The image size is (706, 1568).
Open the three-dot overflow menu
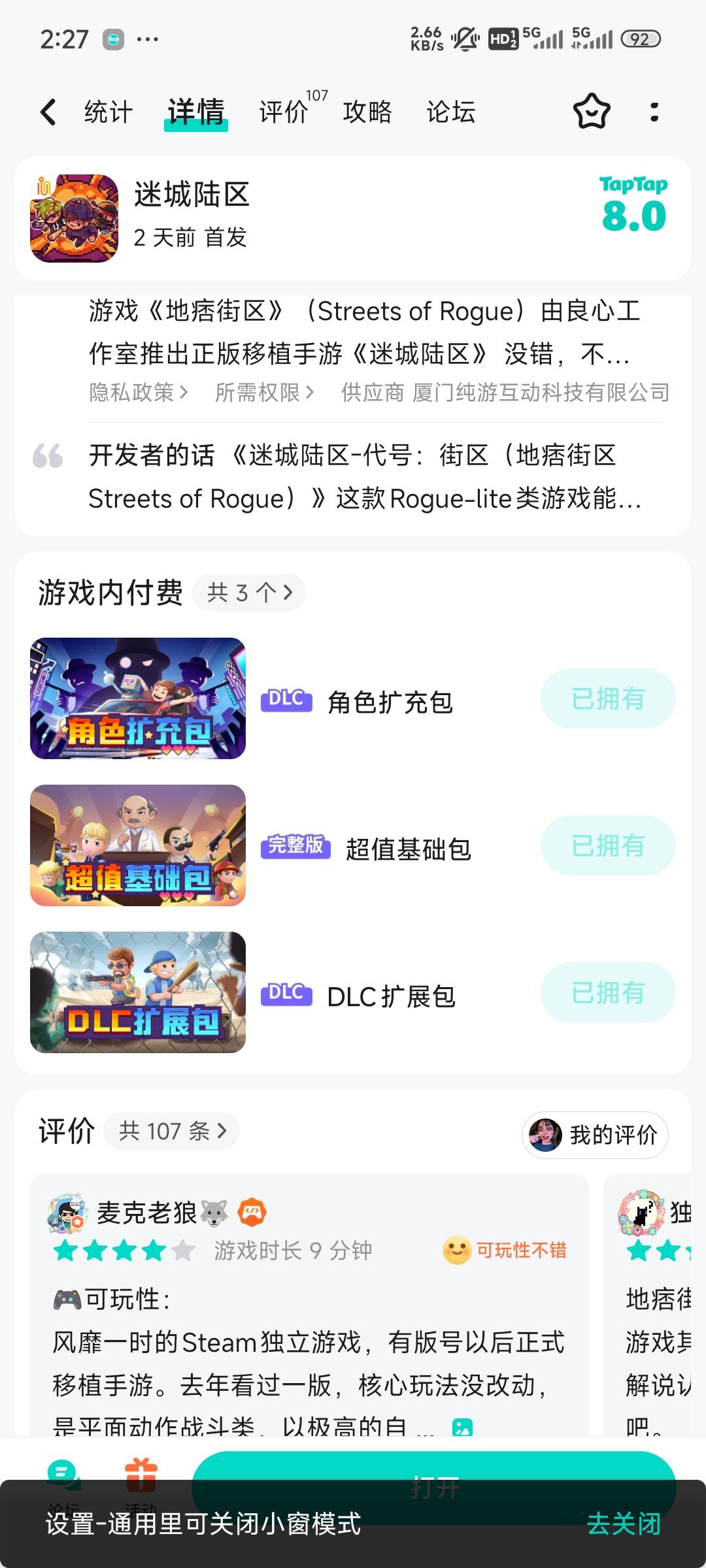[654, 112]
